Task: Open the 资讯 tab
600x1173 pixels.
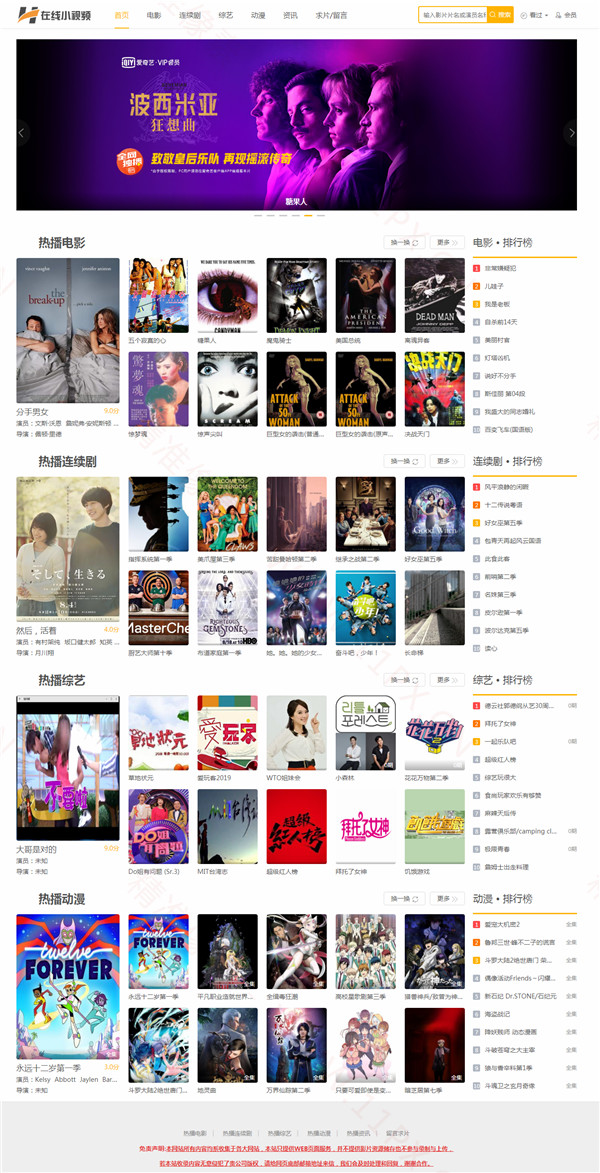Action: pos(290,15)
